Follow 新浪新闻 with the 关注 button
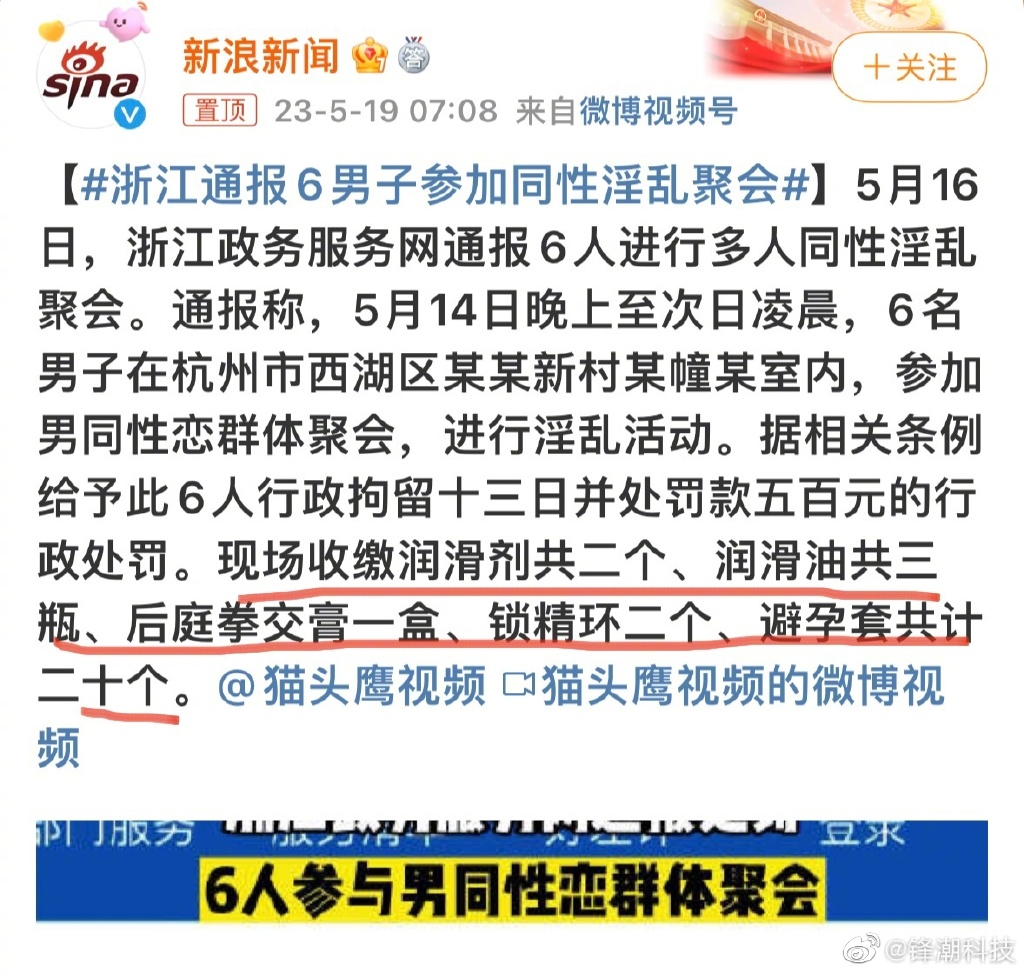Viewport: 1024px width, 974px height. pos(910,68)
